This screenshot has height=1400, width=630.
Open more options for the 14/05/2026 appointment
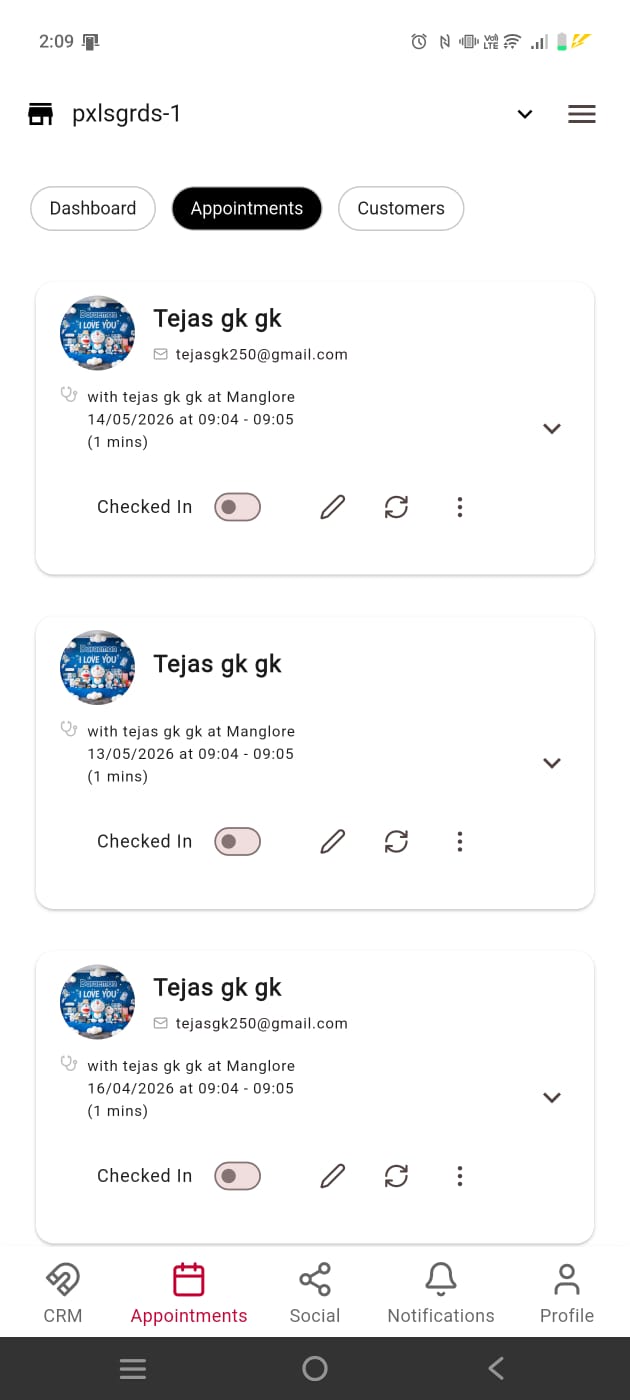point(460,507)
